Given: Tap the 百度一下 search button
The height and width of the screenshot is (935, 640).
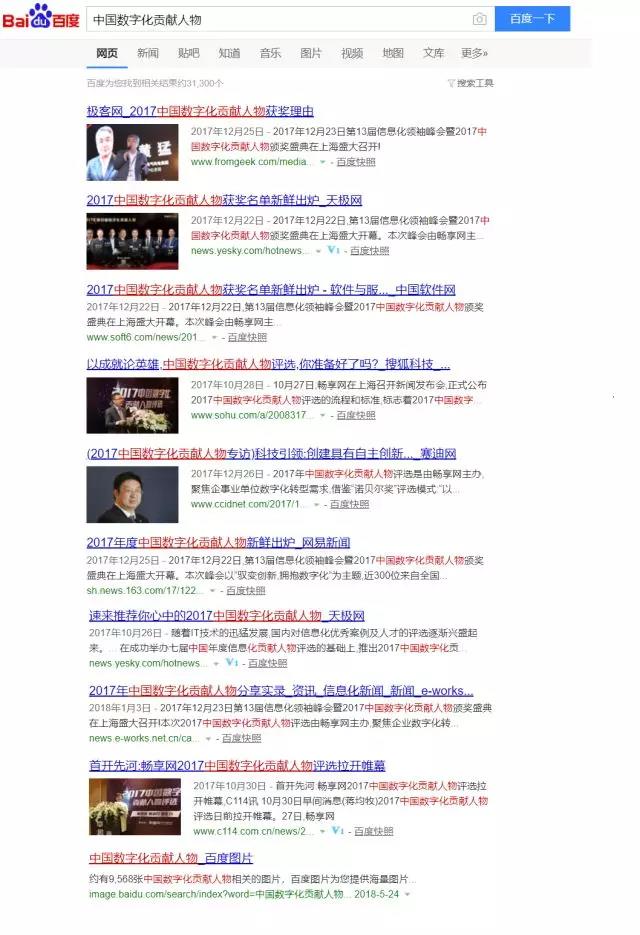Looking at the screenshot, I should pos(532,19).
